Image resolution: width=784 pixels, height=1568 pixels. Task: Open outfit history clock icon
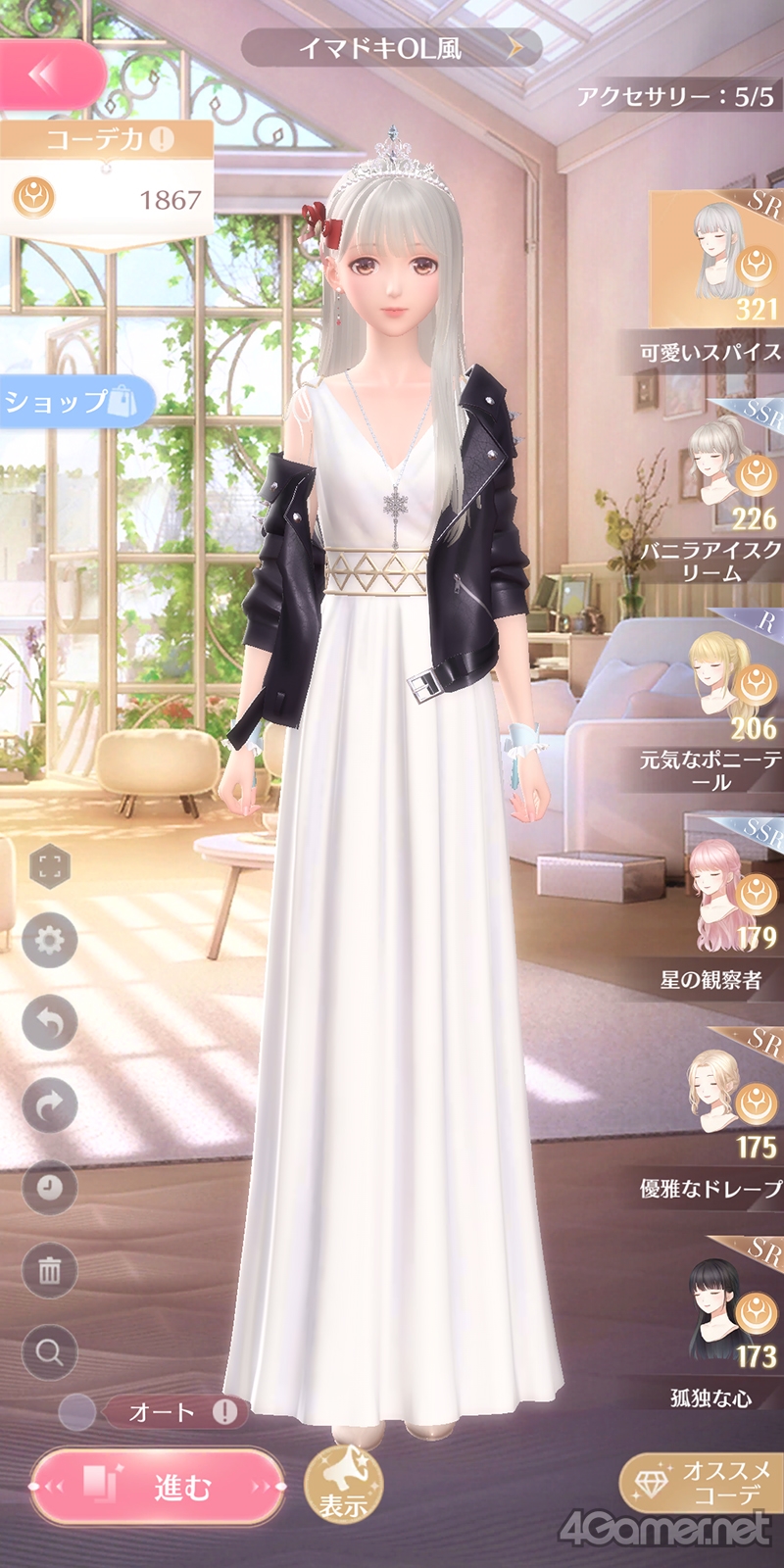50,1188
